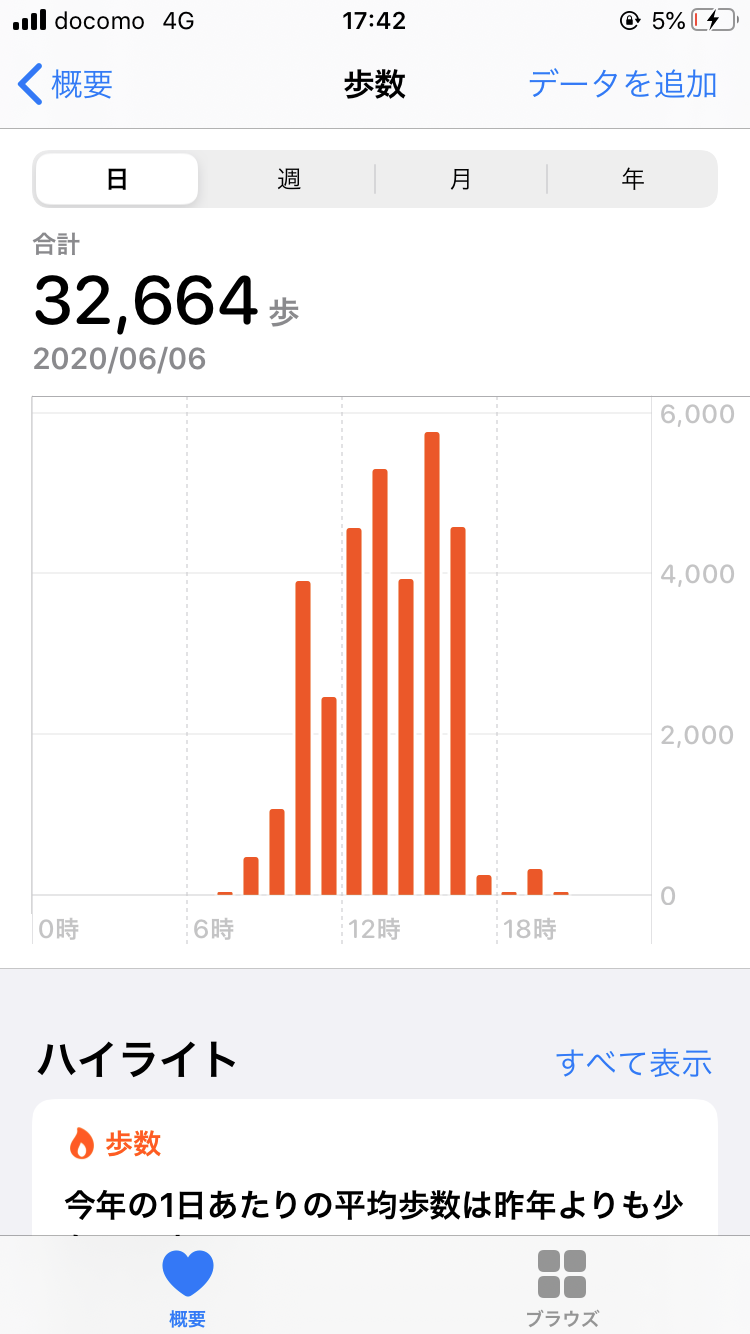The width and height of the screenshot is (750, 1334).
Task: Switch to the 月 view
Action: click(x=461, y=180)
